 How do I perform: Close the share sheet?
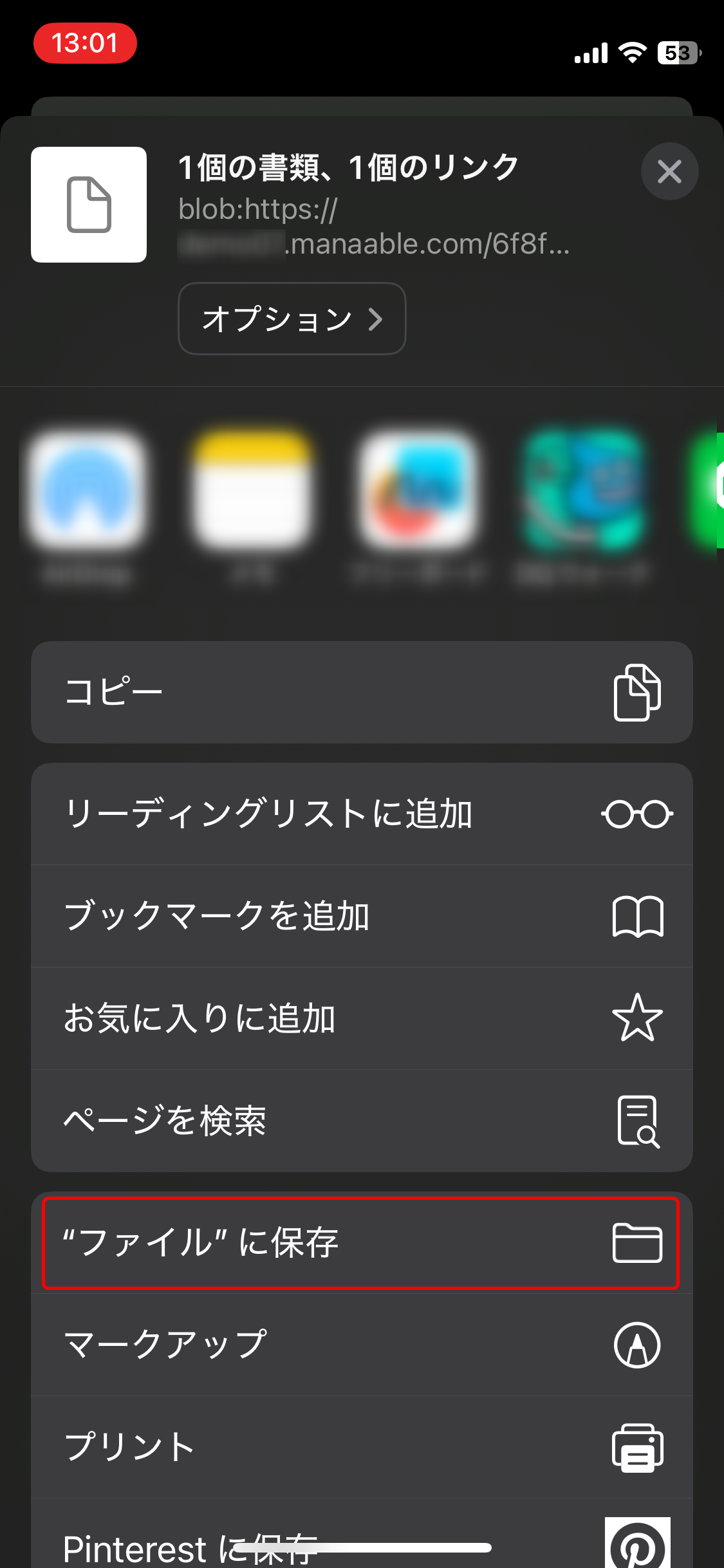[x=669, y=171]
